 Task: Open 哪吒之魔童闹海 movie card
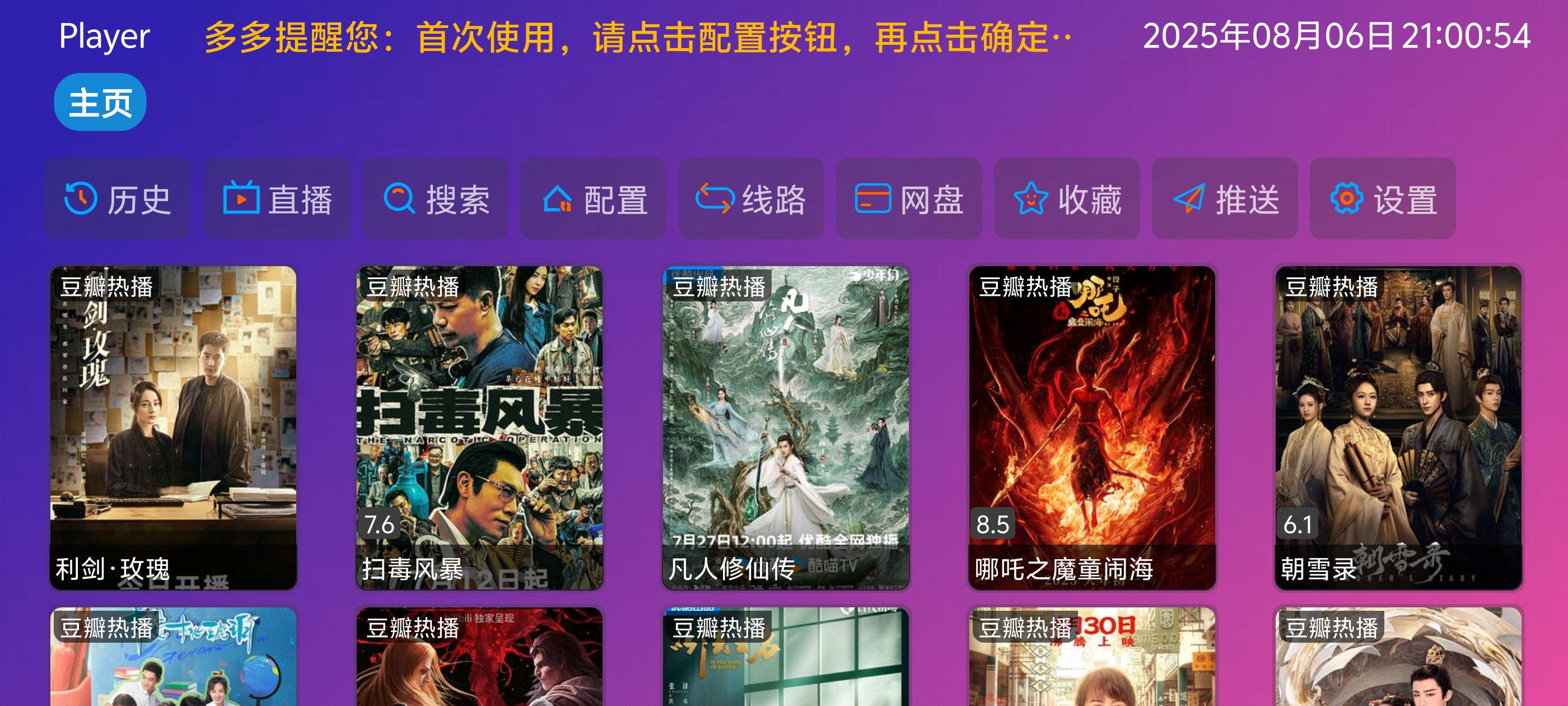1092,426
